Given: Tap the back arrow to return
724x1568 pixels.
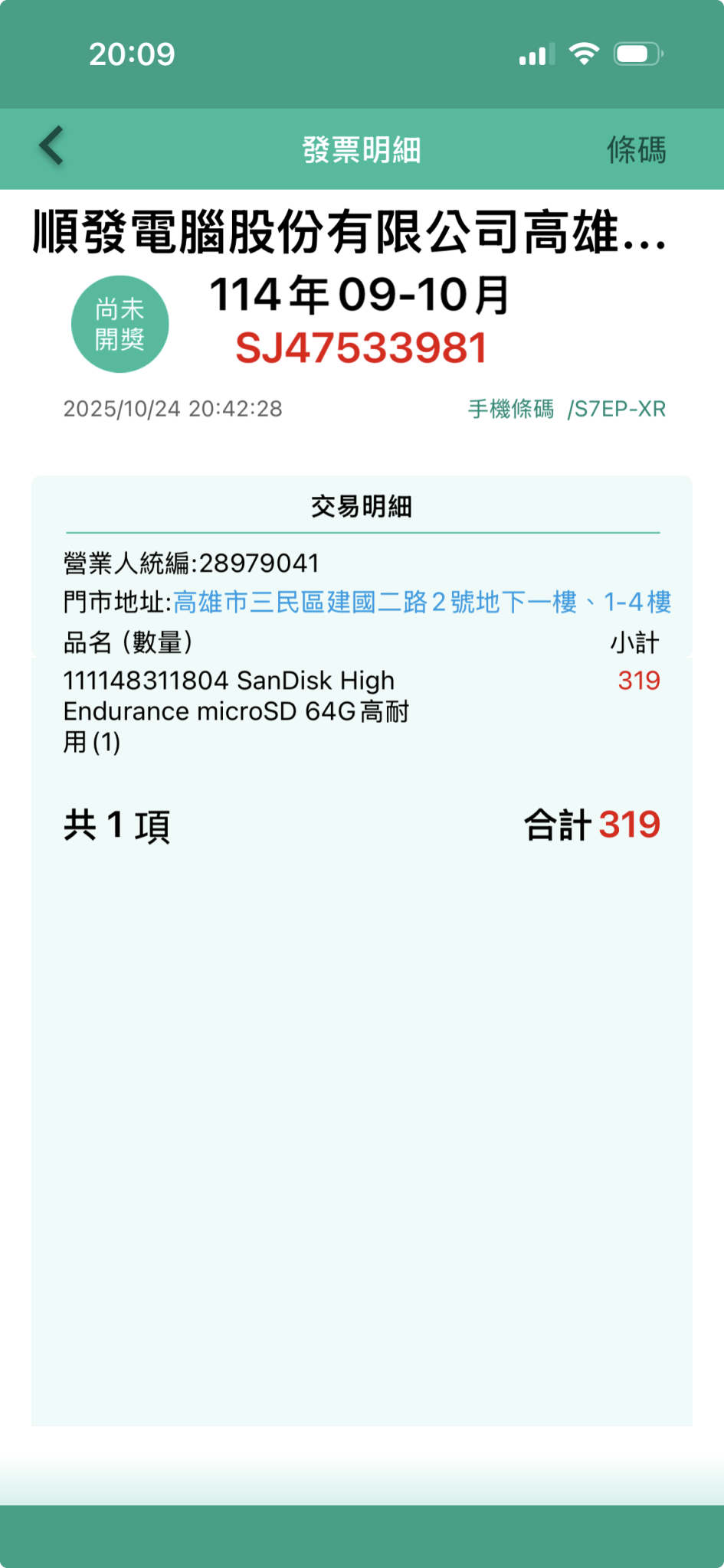Looking at the screenshot, I should coord(49,148).
